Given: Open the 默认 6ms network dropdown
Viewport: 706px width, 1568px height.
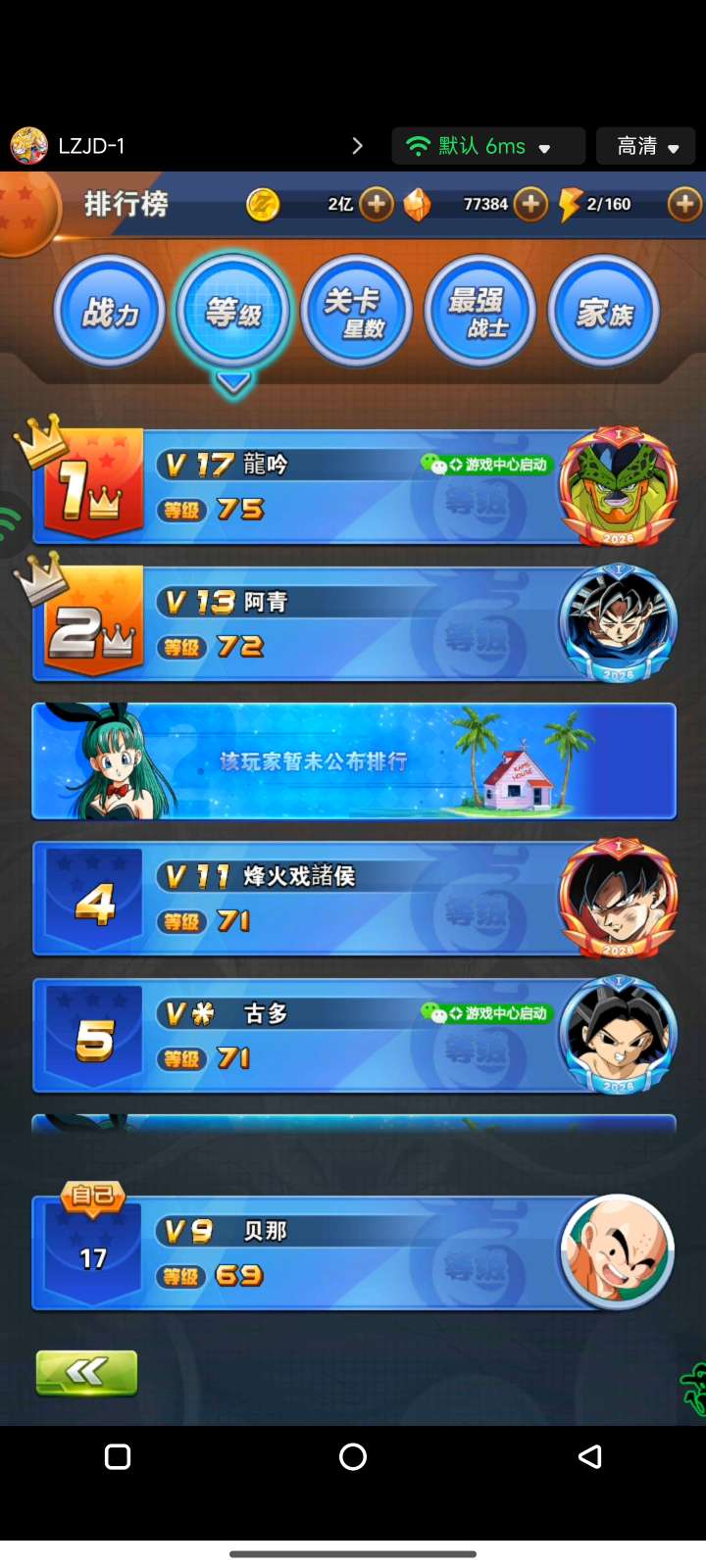Looking at the screenshot, I should pos(488,146).
